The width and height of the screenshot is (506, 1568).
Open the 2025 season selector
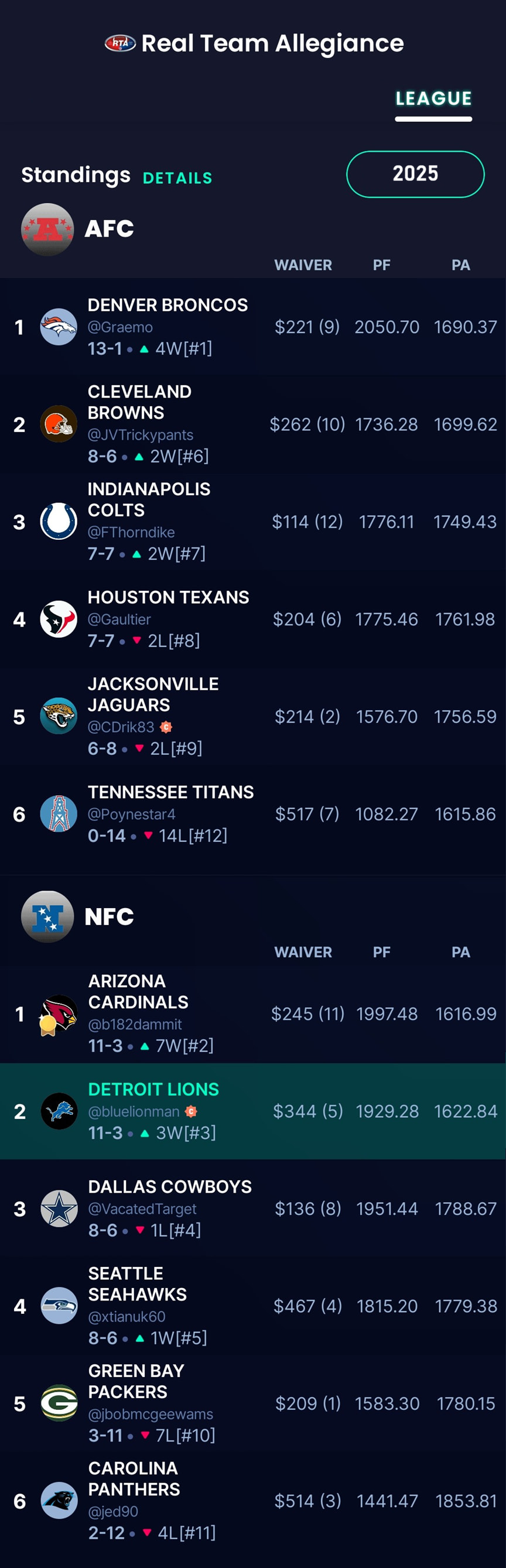(415, 174)
